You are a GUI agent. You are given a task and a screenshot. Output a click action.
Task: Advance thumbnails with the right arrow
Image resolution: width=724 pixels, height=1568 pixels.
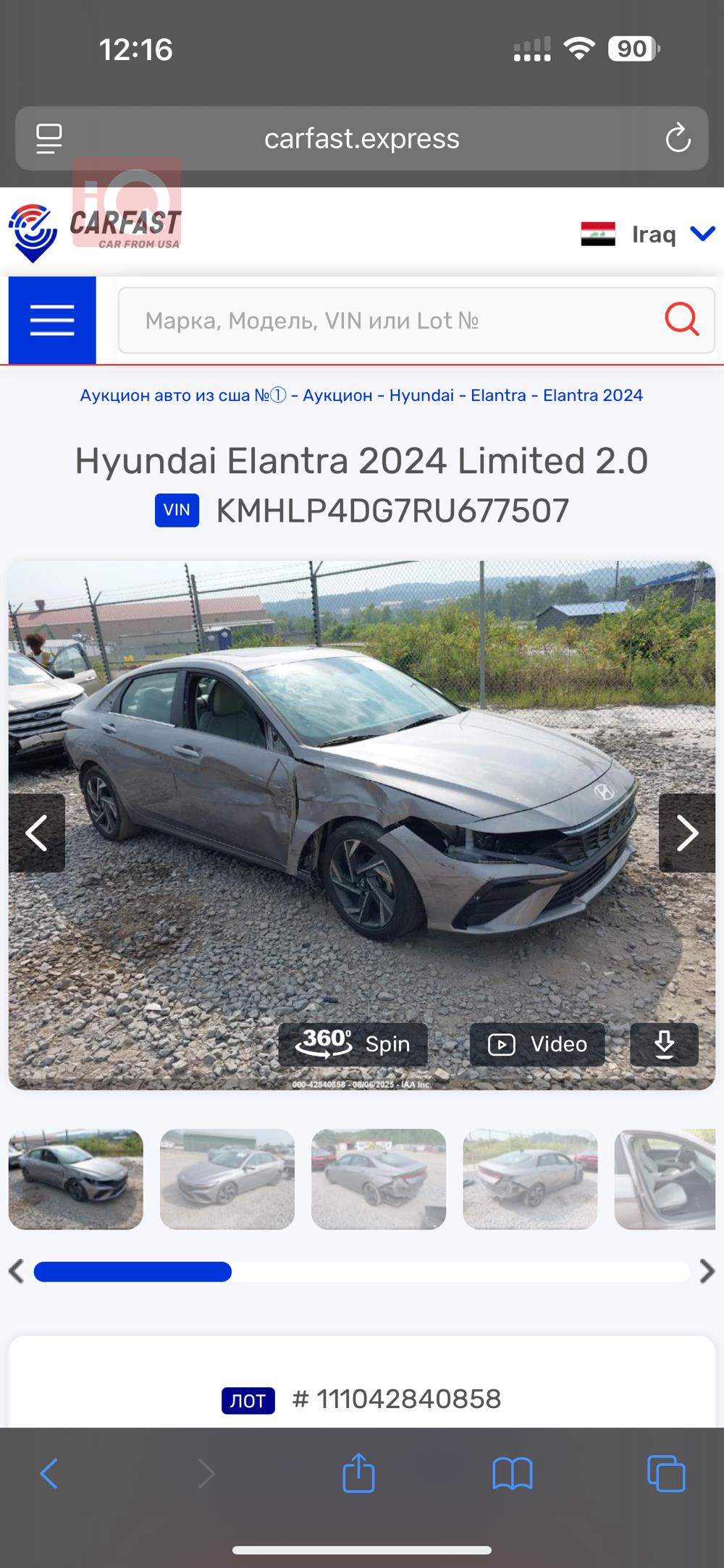tap(707, 1271)
